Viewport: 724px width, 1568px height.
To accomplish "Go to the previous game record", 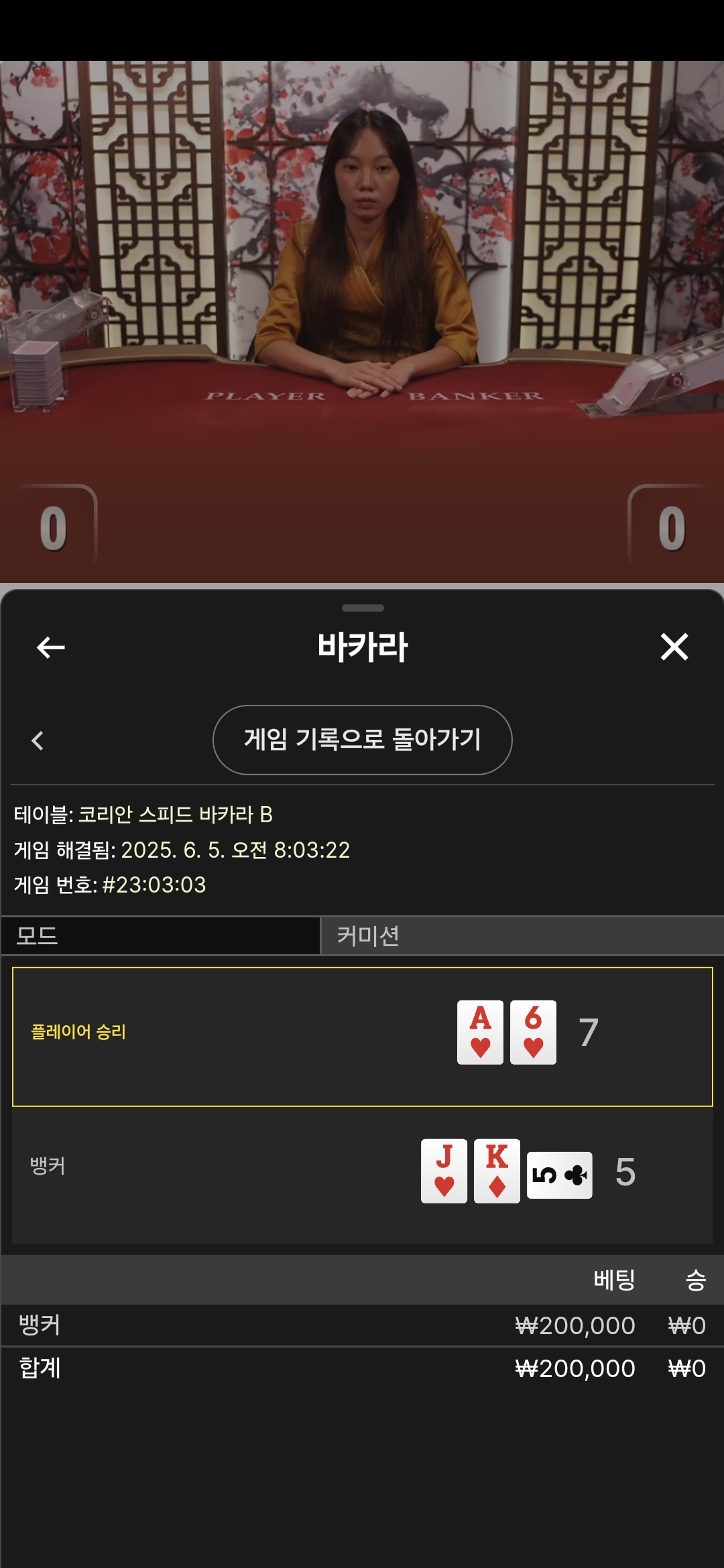I will click(38, 740).
